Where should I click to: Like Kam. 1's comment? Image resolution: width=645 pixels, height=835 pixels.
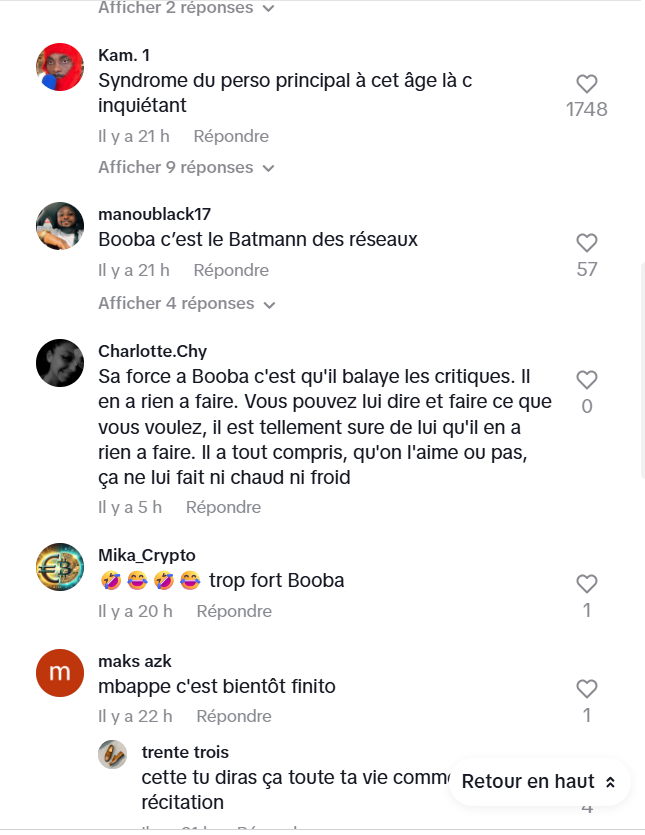[587, 84]
